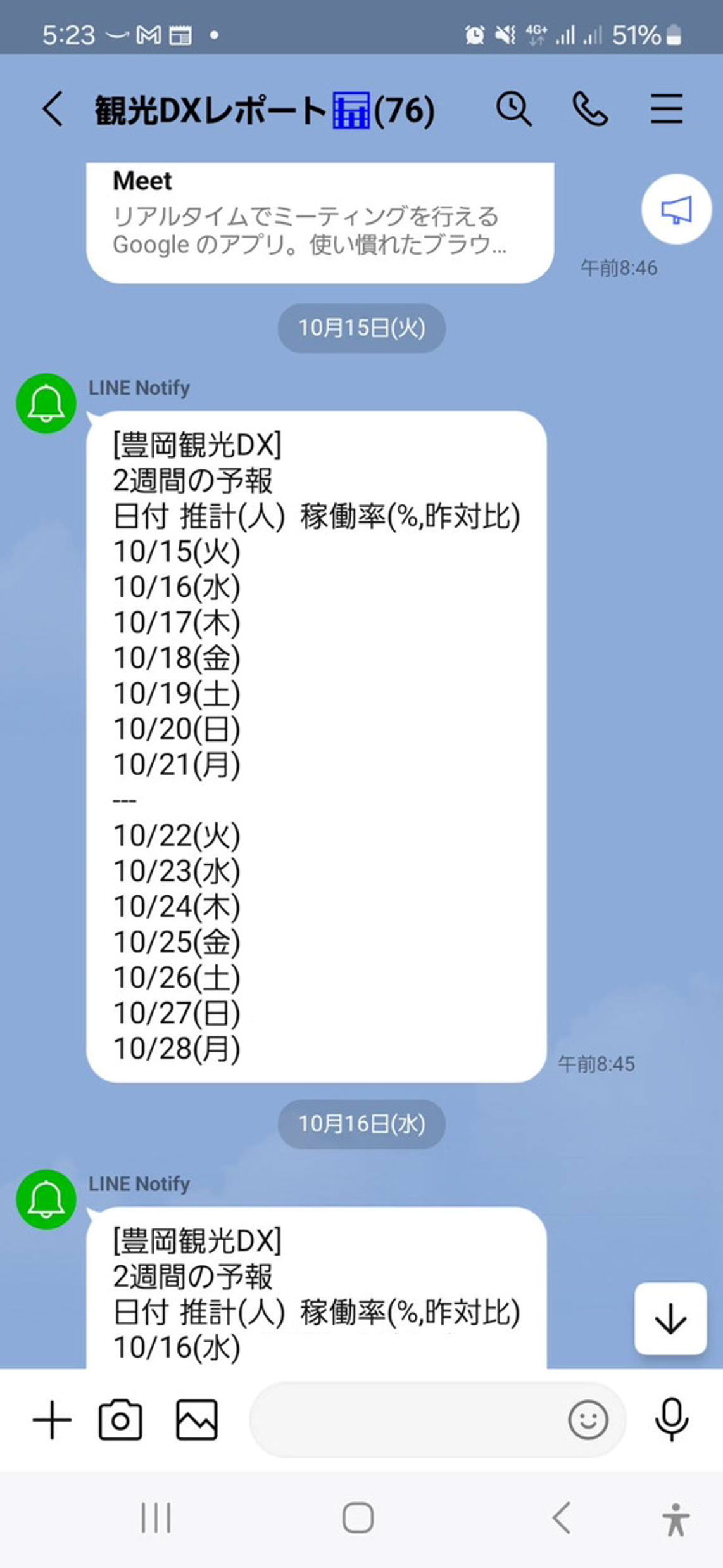Open the camera to take a photo
This screenshot has width=723, height=1568.
click(120, 1420)
